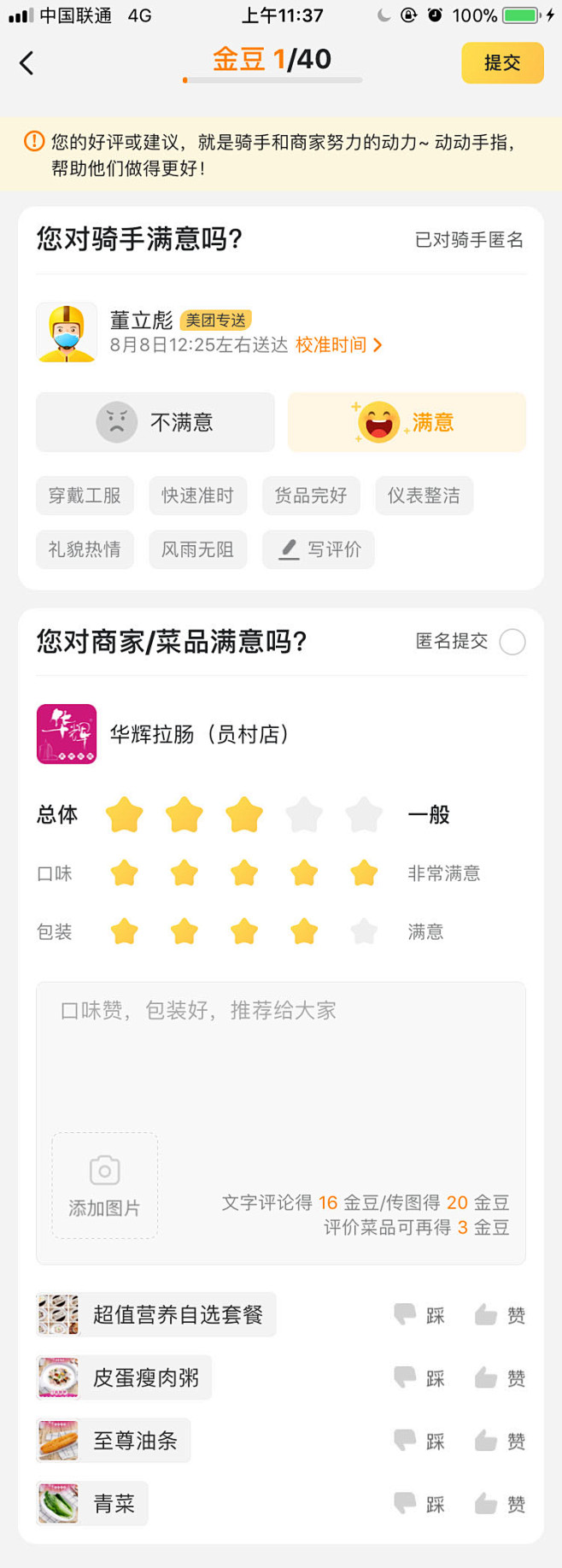Choose the 仪表整洁 tag
562x1568 pixels.
point(424,496)
